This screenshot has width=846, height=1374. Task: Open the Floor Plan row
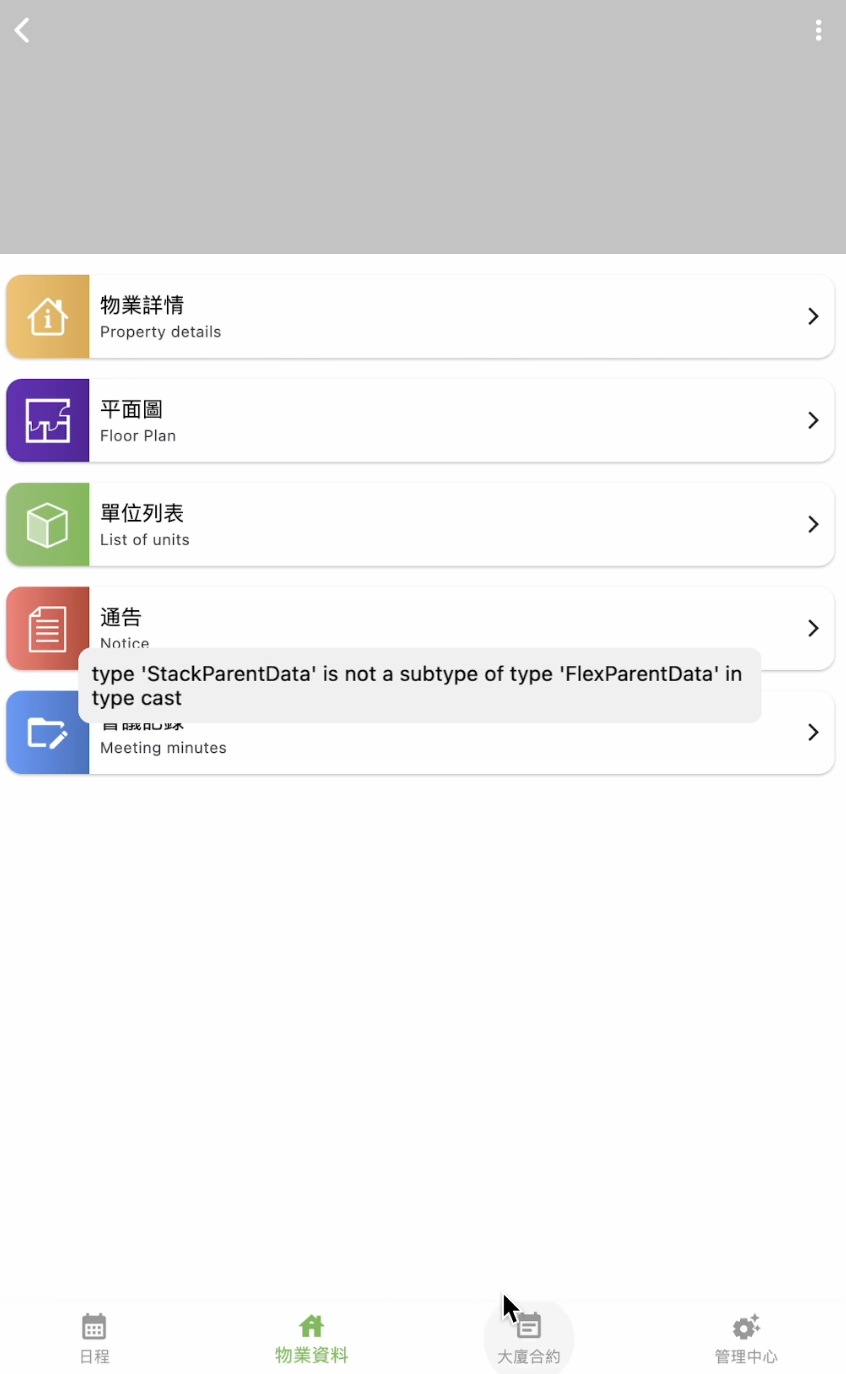(420, 420)
